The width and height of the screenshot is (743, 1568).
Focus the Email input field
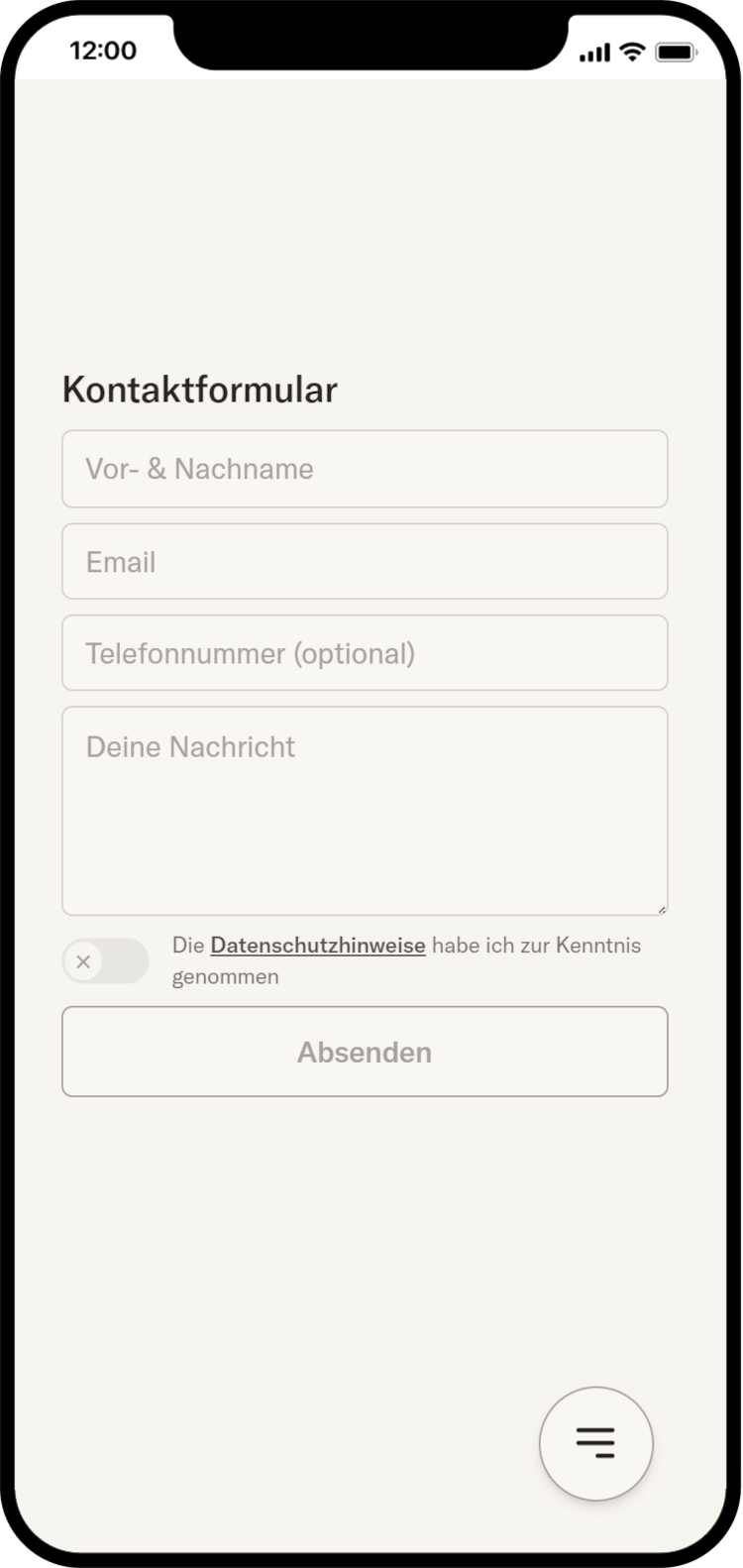(x=365, y=562)
